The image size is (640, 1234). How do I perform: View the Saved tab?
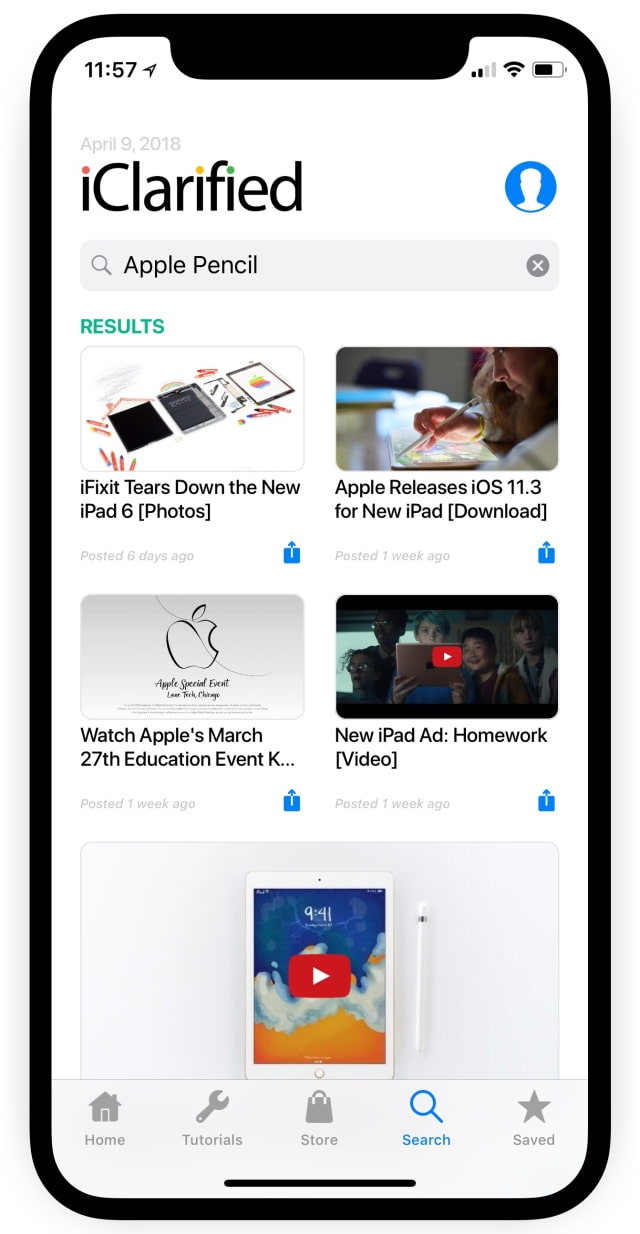click(x=533, y=1119)
